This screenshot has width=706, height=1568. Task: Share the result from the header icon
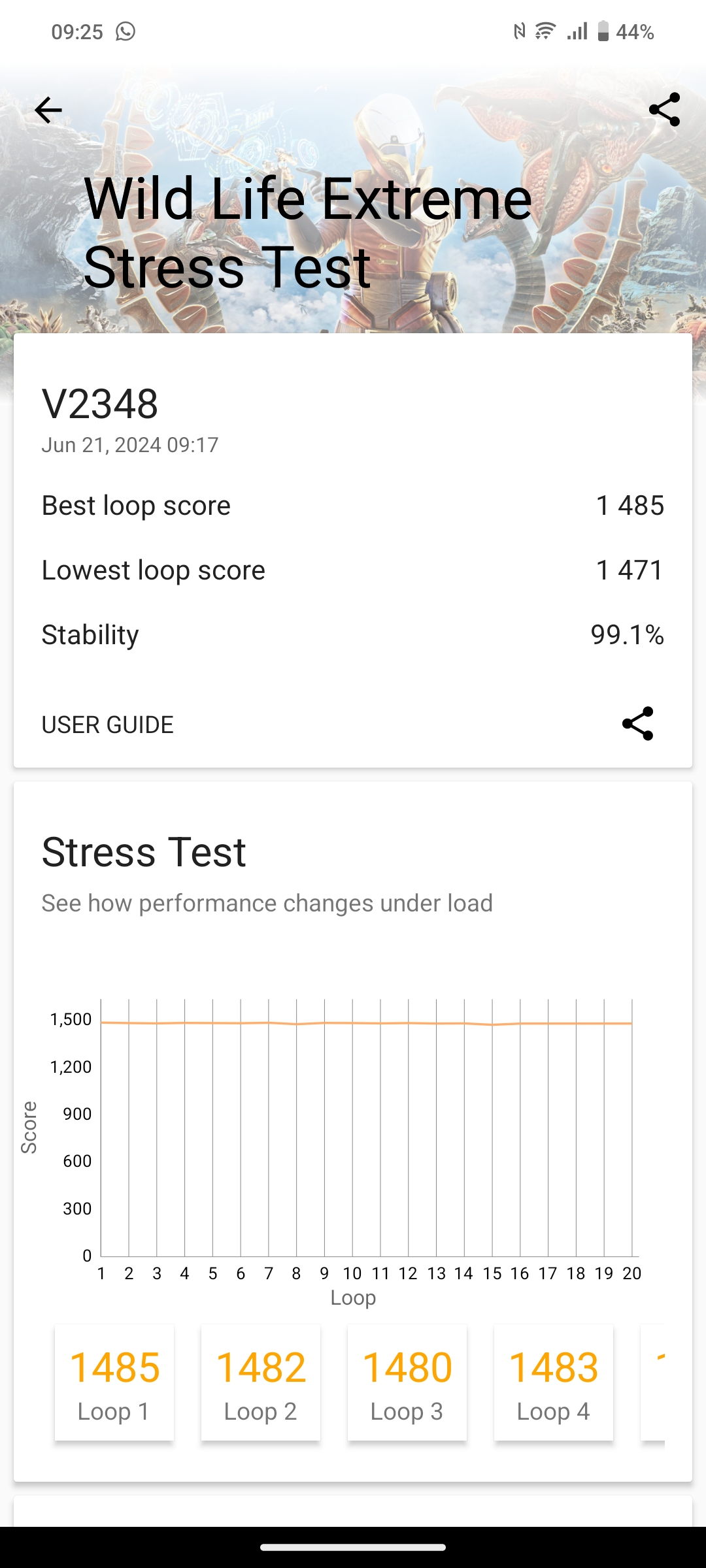(x=664, y=110)
